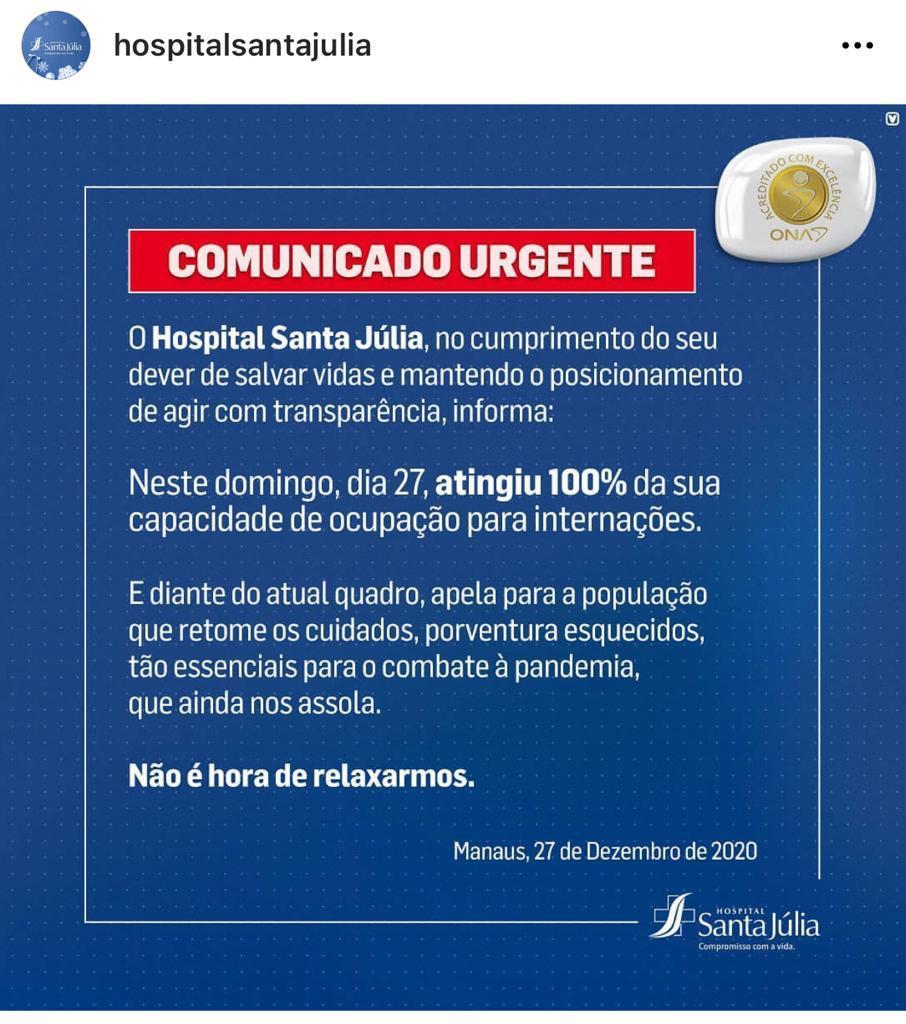This screenshot has width=906, height=1024.
Task: Open the post's three-dot options menu
Action: pyautogui.click(x=857, y=47)
